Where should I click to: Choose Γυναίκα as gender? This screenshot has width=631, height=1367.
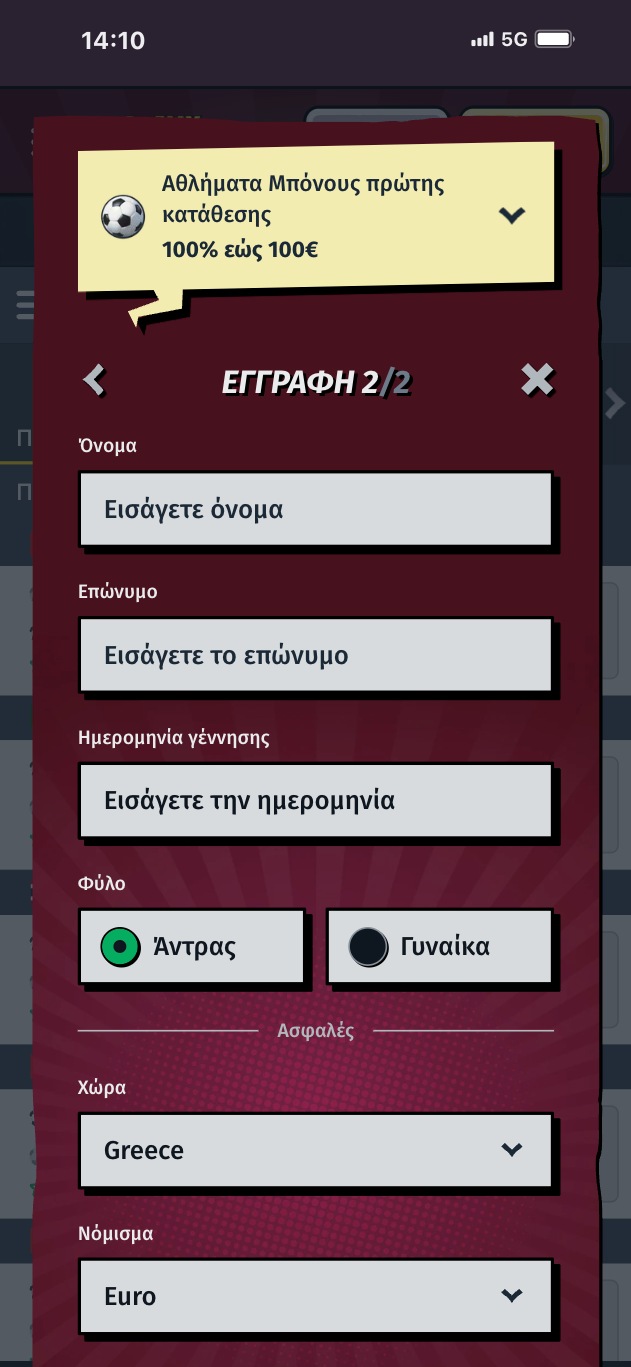(439, 946)
